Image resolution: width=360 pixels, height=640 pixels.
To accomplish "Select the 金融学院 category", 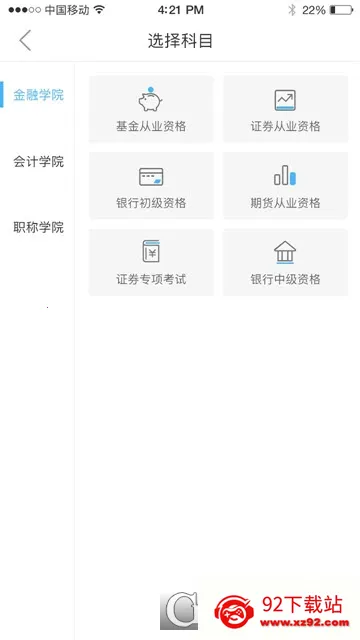I will click(x=38, y=95).
